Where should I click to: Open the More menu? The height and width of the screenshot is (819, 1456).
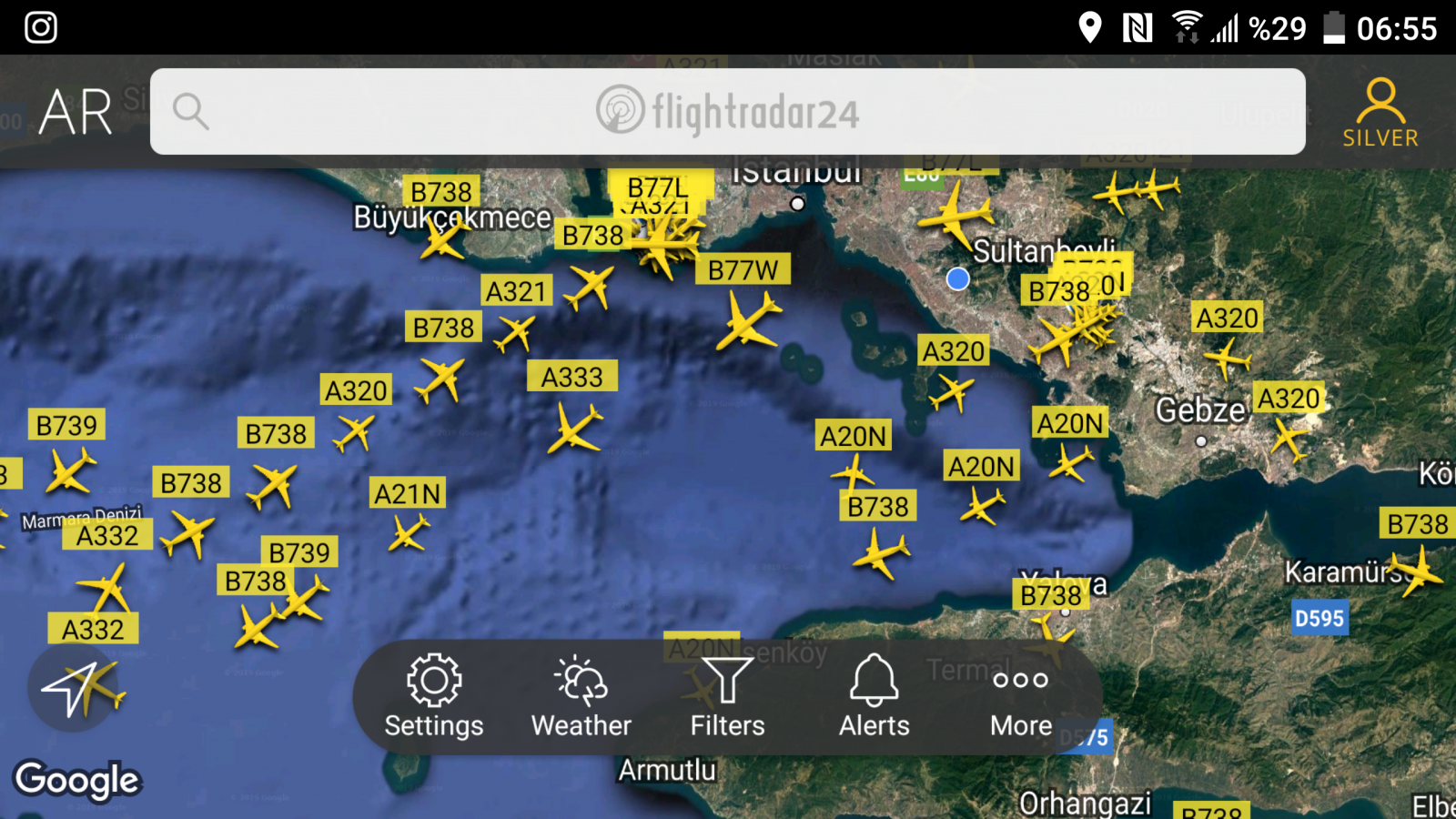[x=1021, y=697]
